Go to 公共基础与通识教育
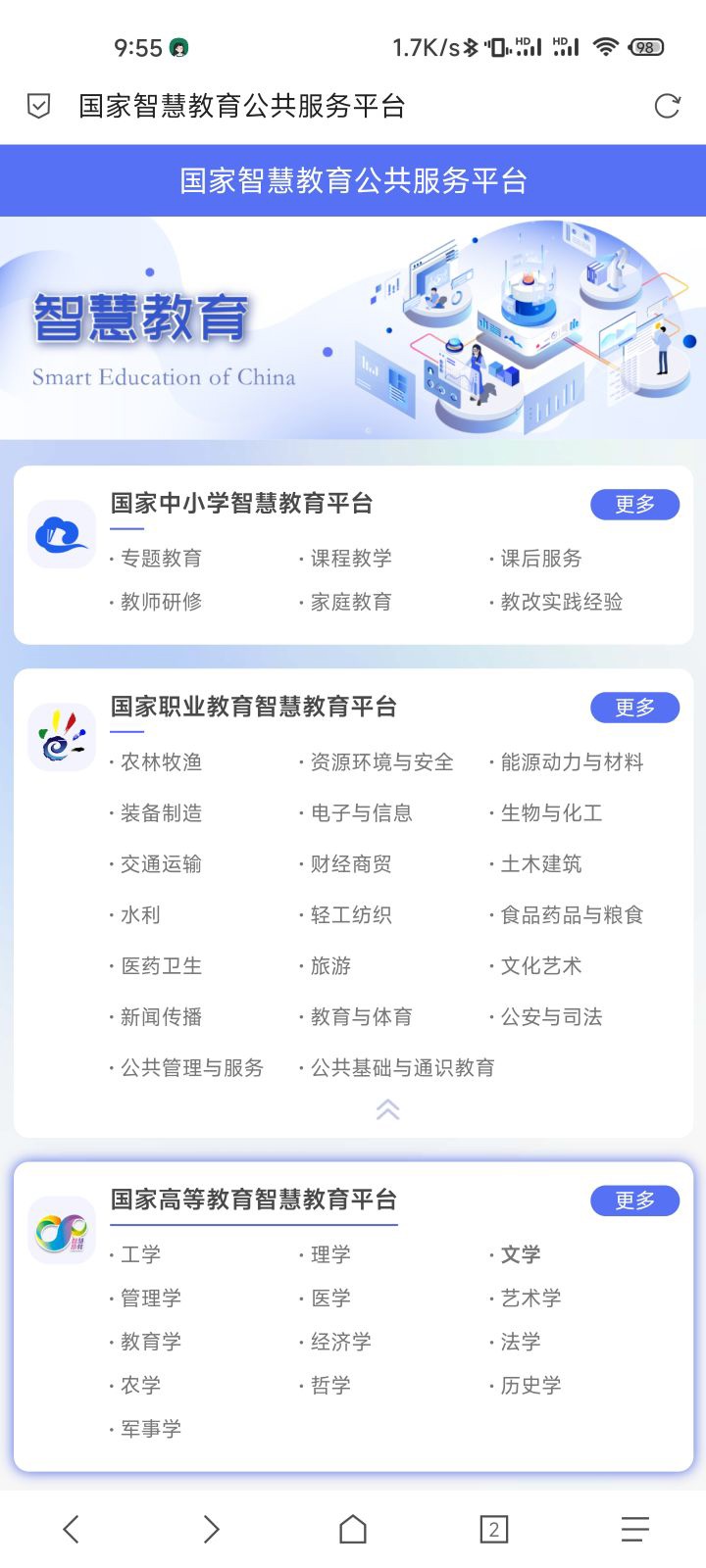This screenshot has height=1568, width=706. pos(402,1068)
